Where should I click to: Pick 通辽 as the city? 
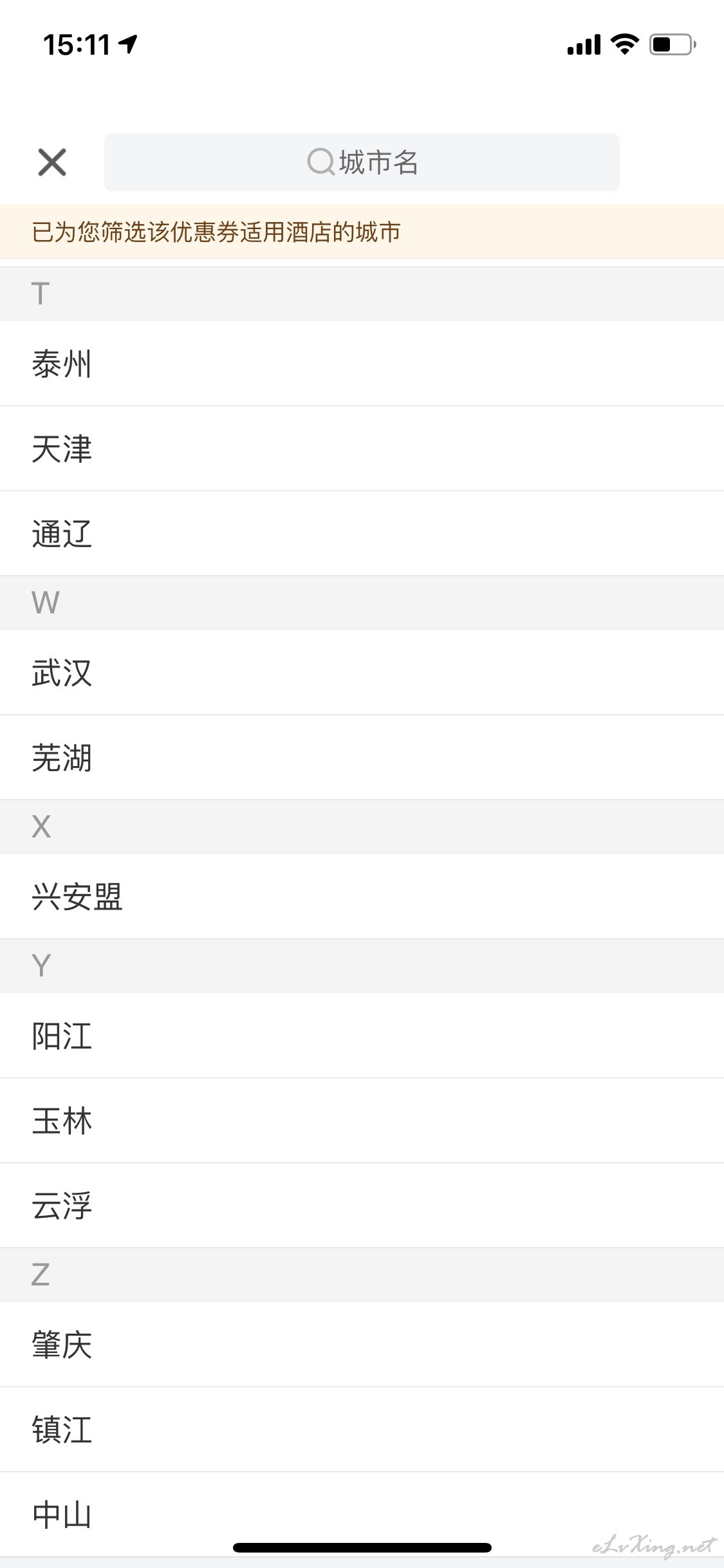(x=362, y=534)
